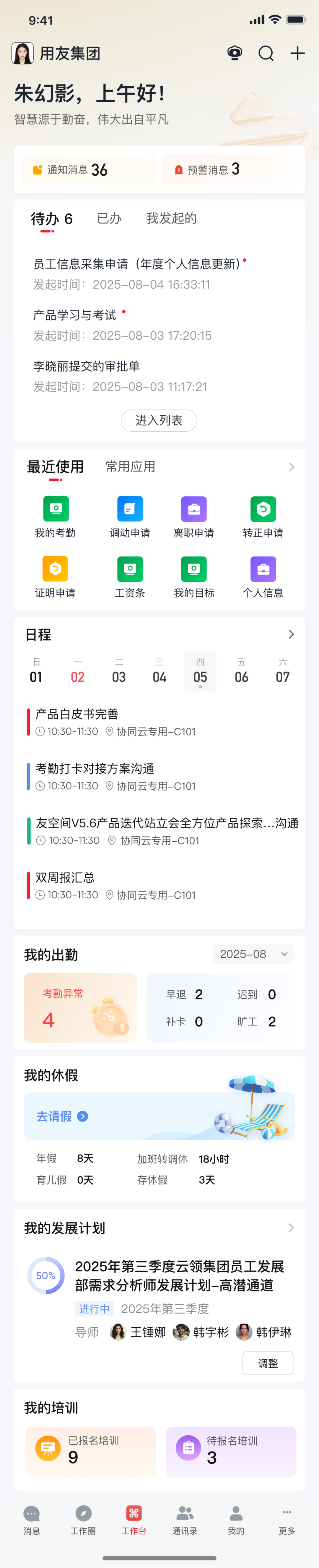
Task: Tap the plus icon to add
Action: 297,54
